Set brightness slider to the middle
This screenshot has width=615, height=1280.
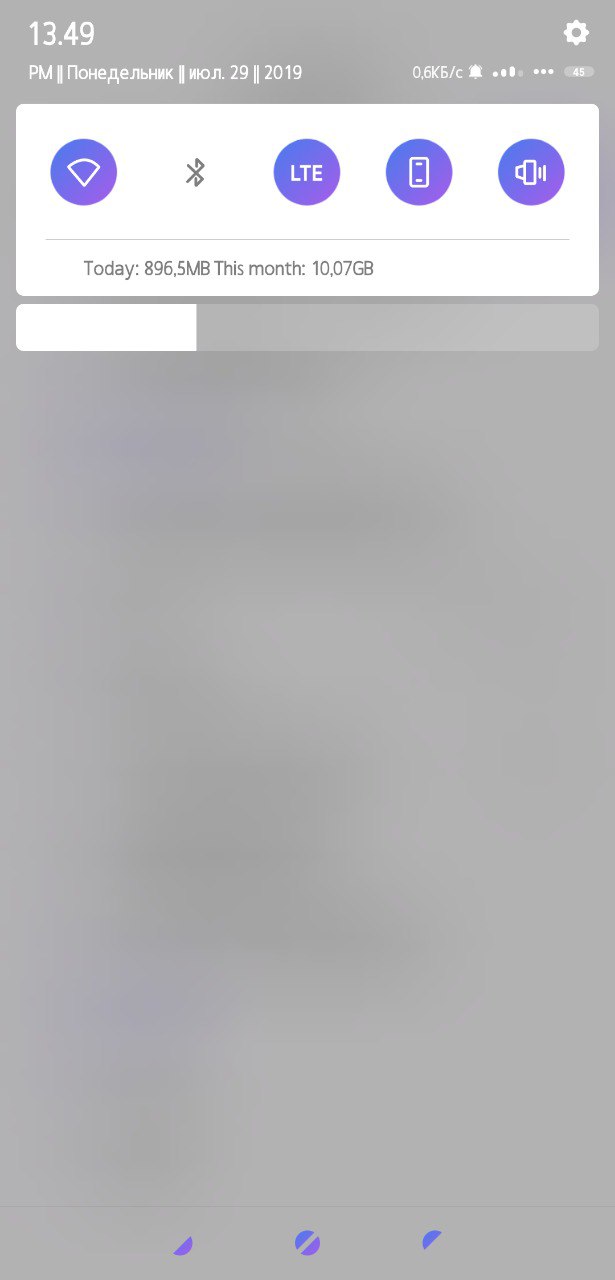[x=307, y=328]
